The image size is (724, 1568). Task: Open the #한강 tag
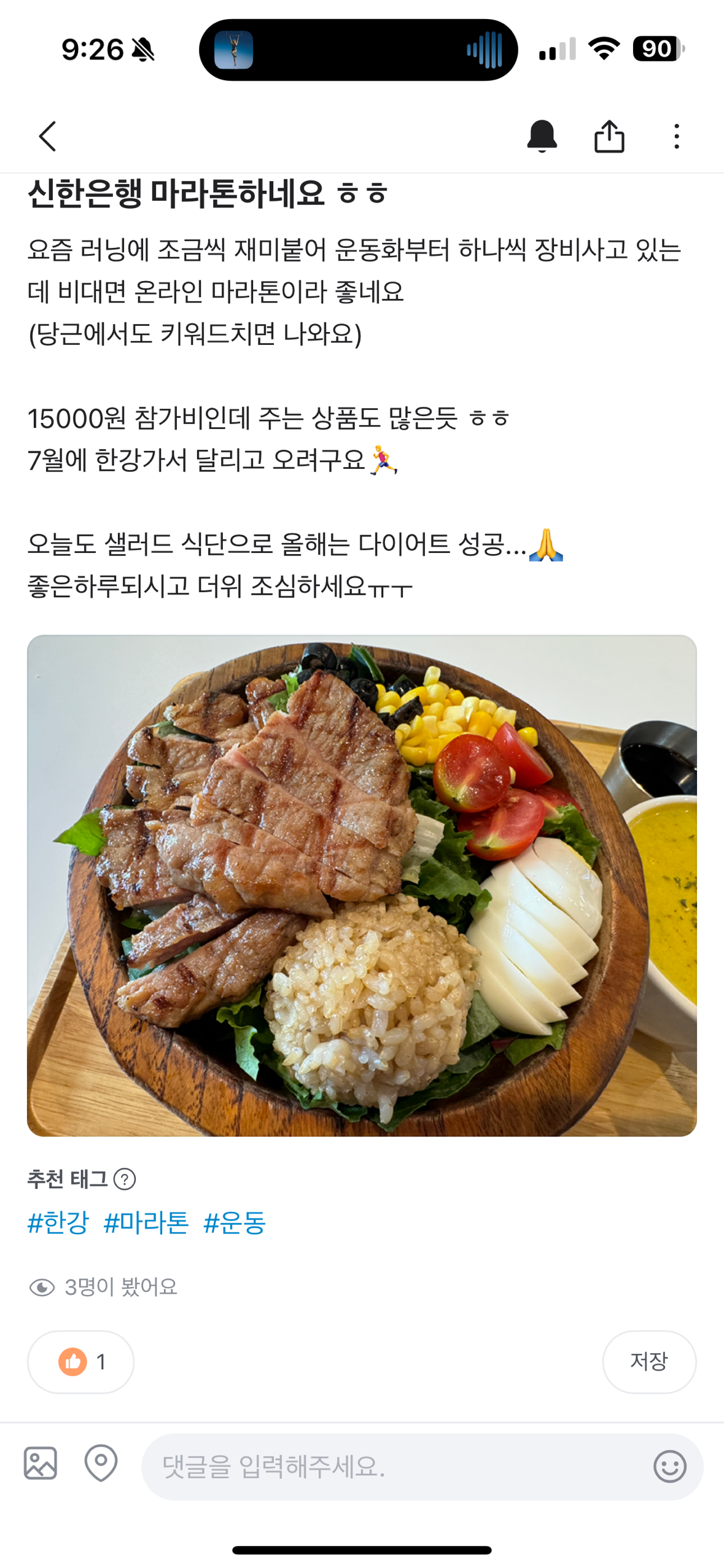click(58, 1222)
